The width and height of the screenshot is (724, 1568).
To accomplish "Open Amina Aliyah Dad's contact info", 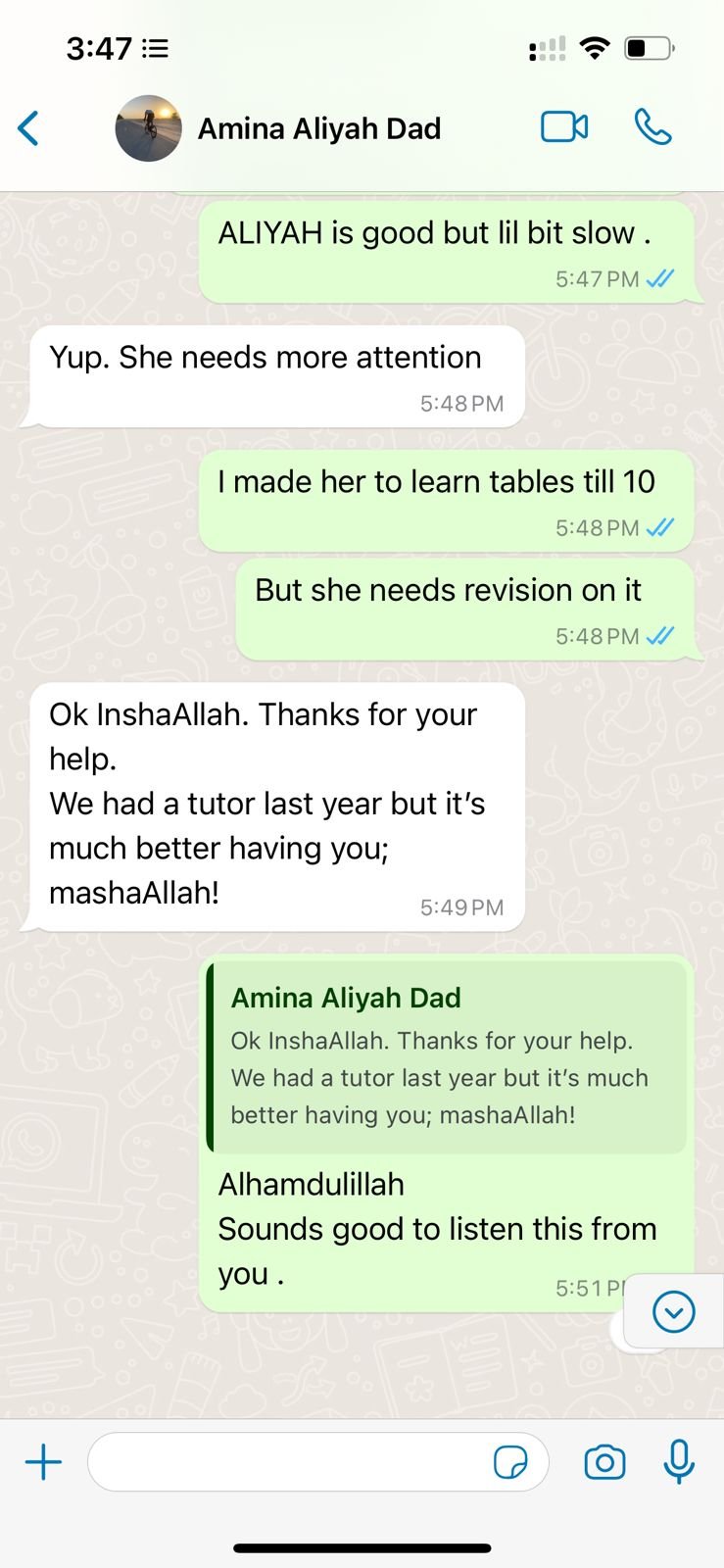I will 319,128.
